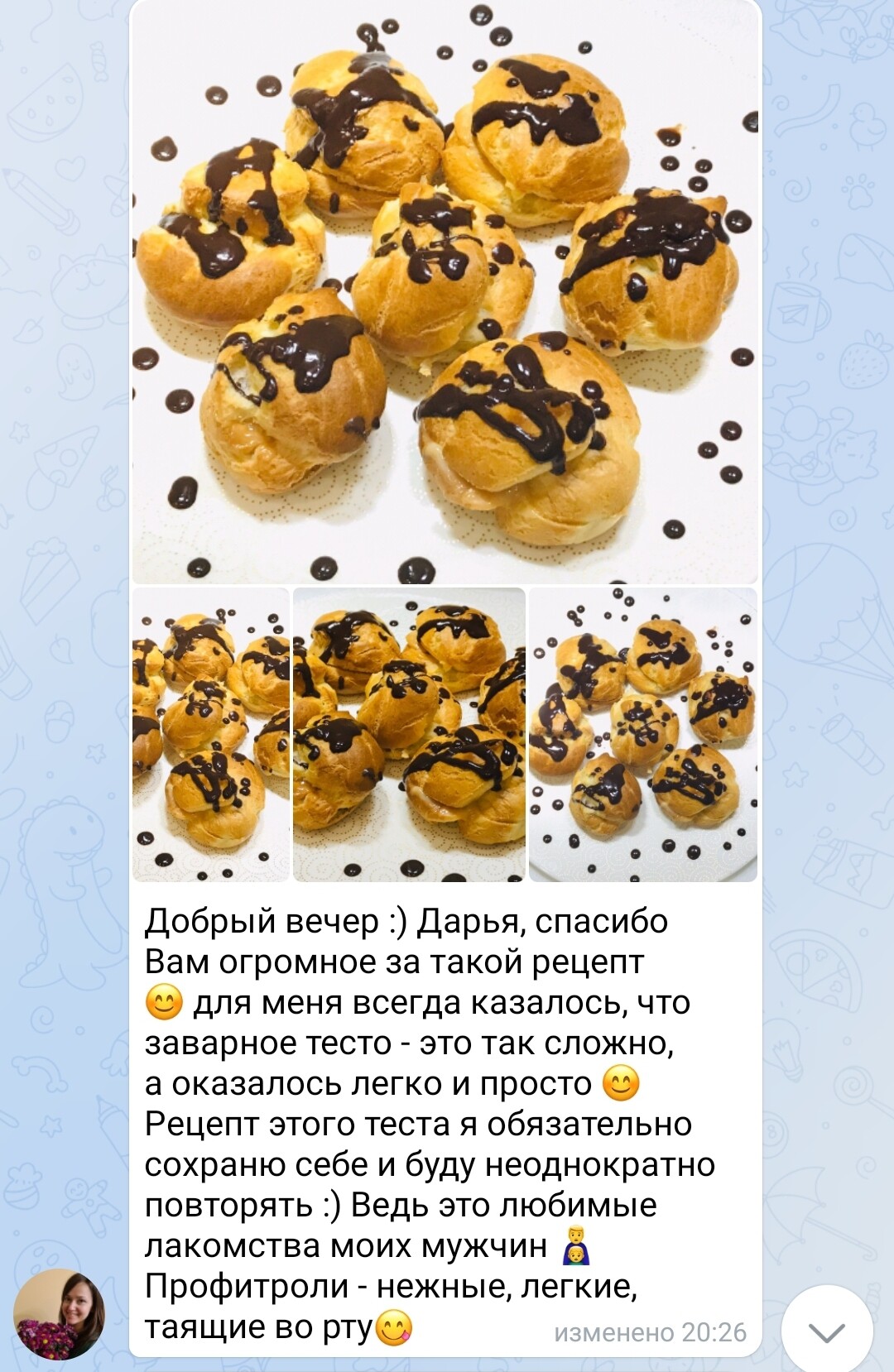The height and width of the screenshot is (1372, 894).
Task: Open the sender's profile avatar
Action: point(60,1313)
